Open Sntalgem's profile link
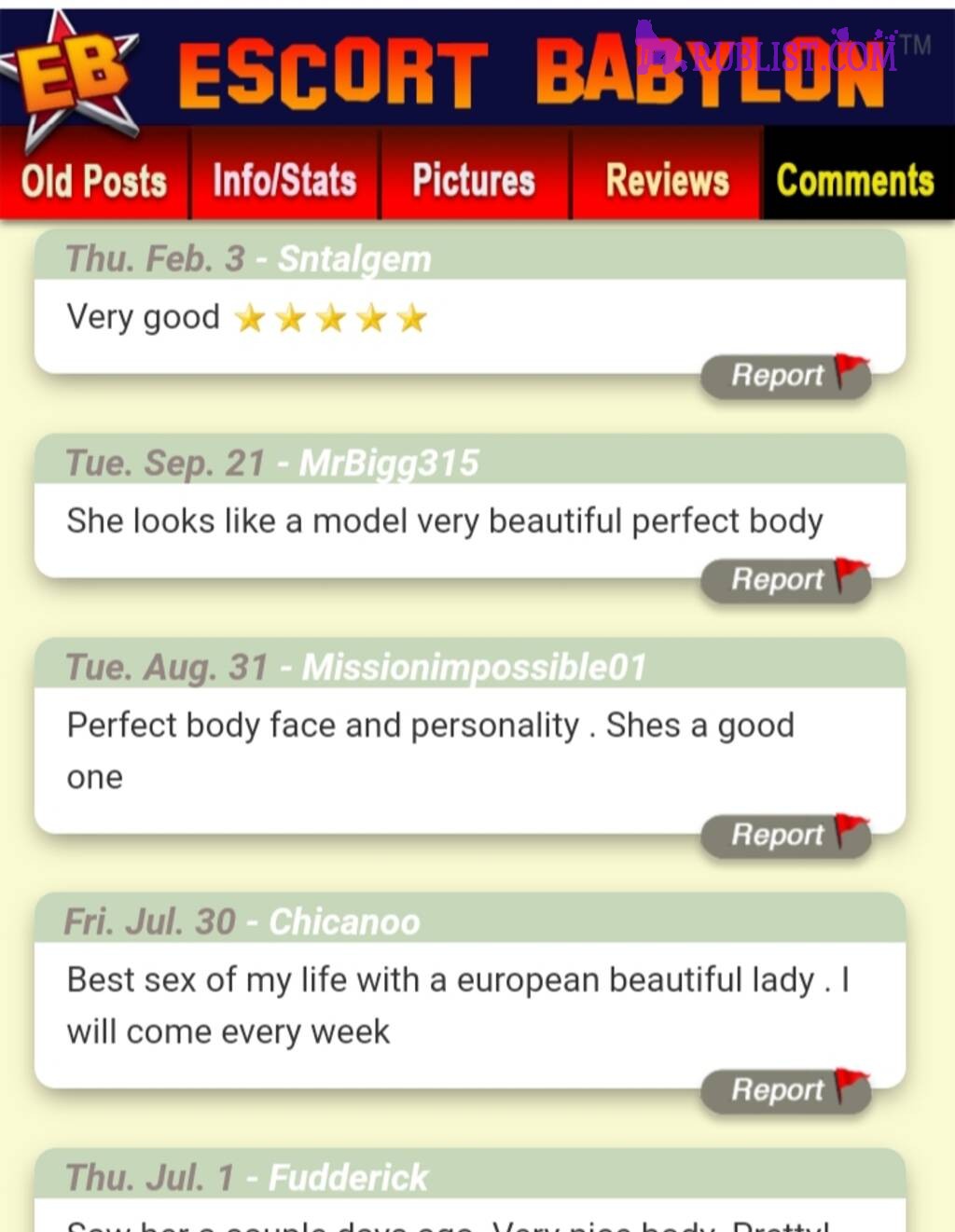 (354, 259)
